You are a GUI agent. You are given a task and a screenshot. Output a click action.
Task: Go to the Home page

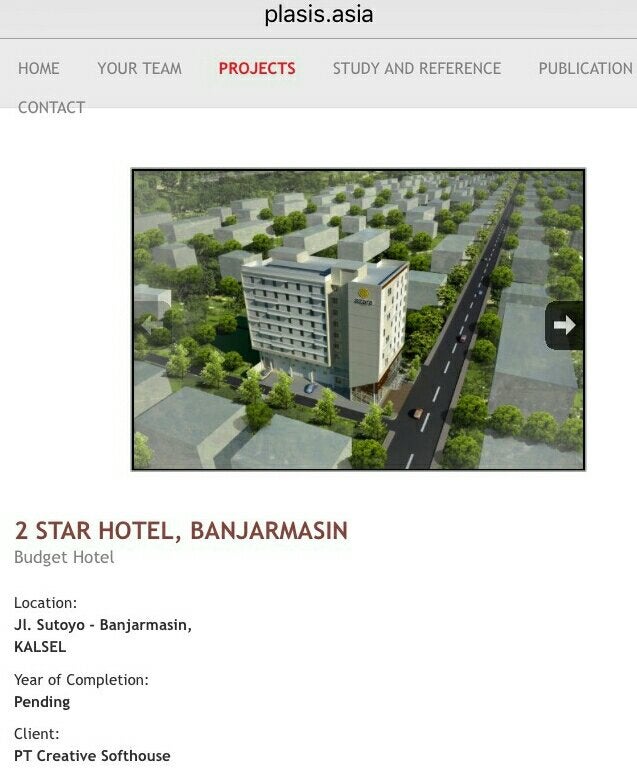(39, 68)
